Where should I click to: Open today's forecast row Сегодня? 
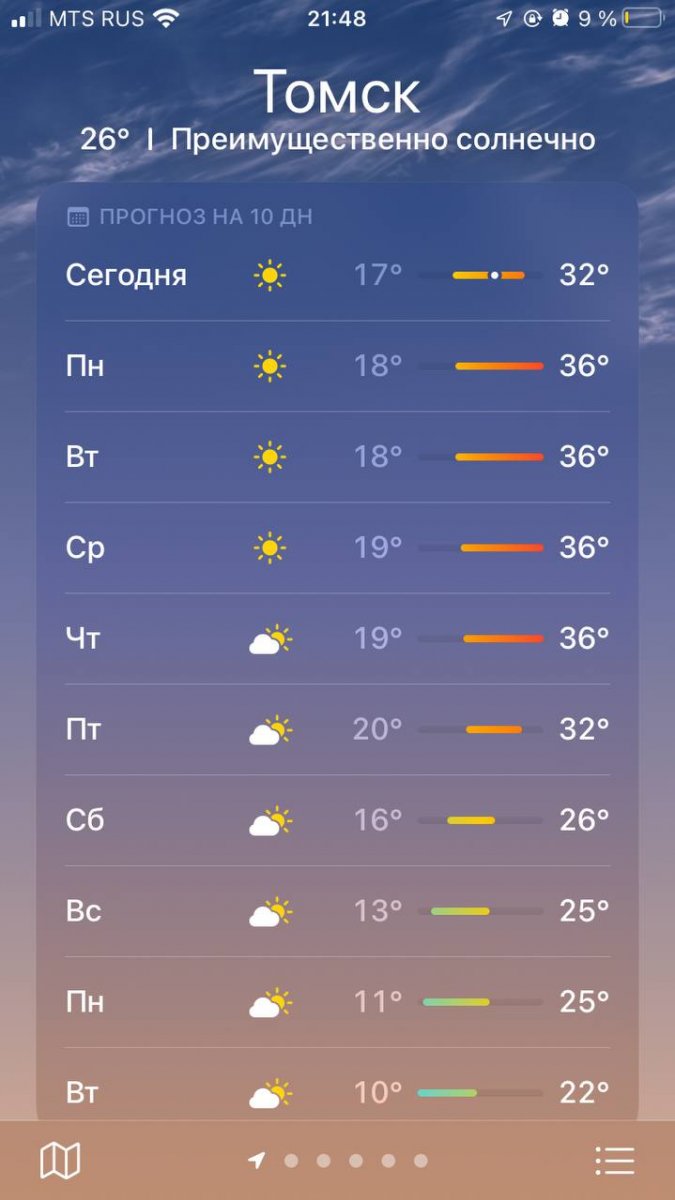(337, 275)
